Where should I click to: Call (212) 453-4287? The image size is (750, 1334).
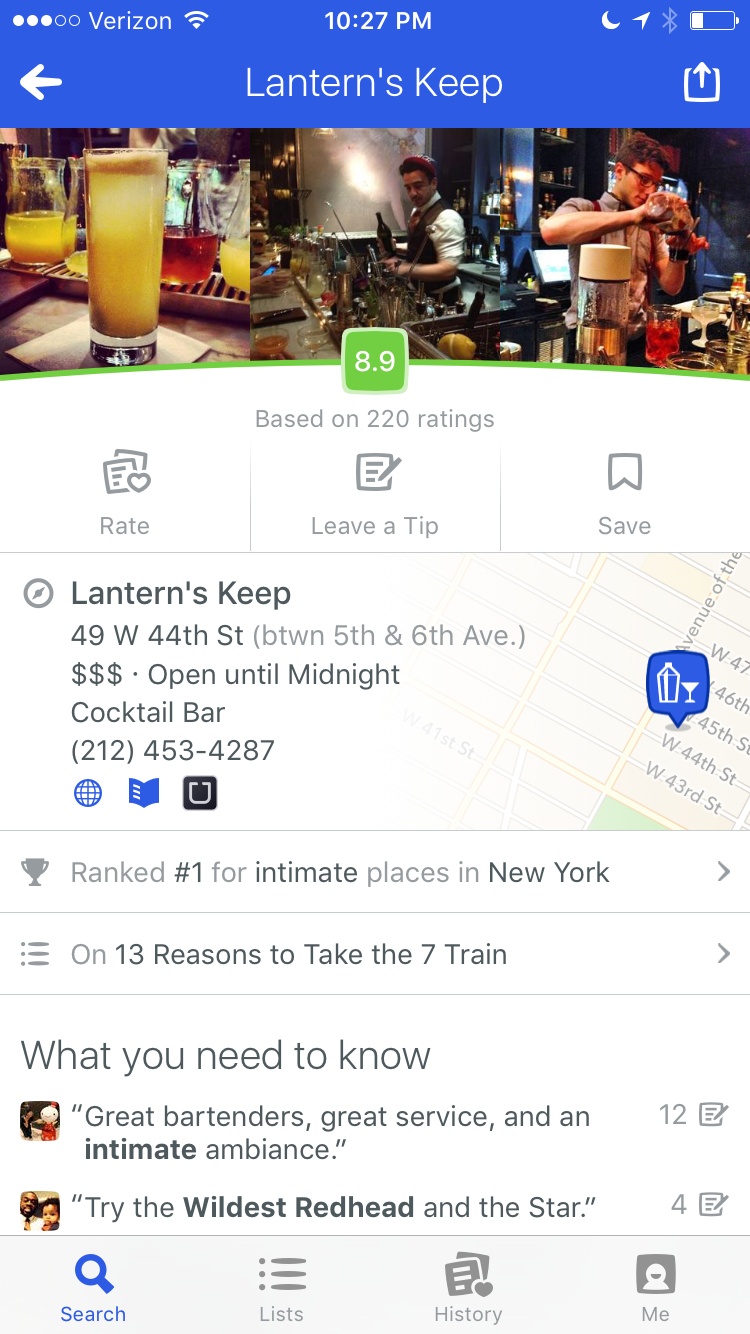(172, 751)
